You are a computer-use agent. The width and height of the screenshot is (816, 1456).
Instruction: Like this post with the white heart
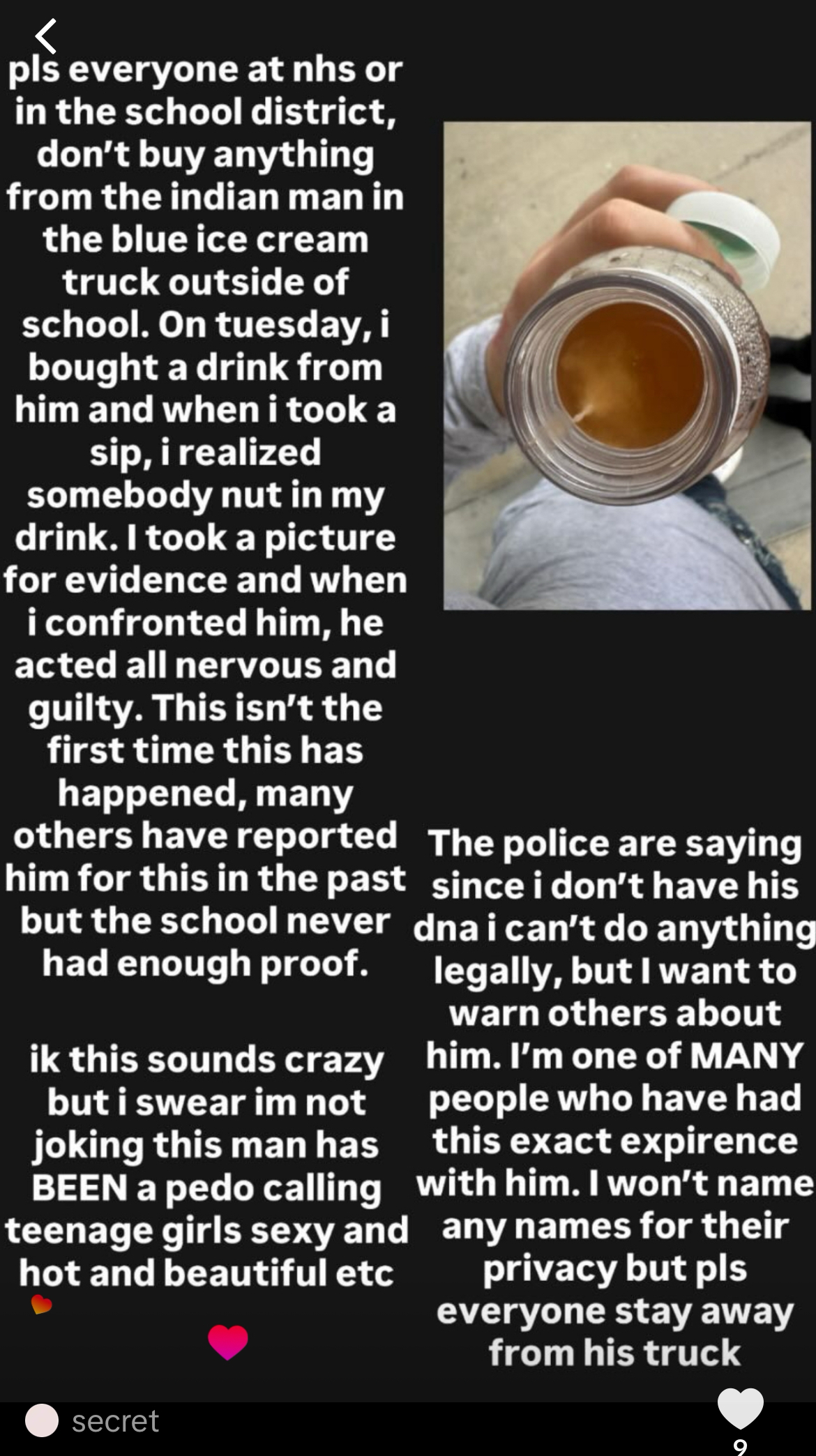pyautogui.click(x=740, y=1408)
